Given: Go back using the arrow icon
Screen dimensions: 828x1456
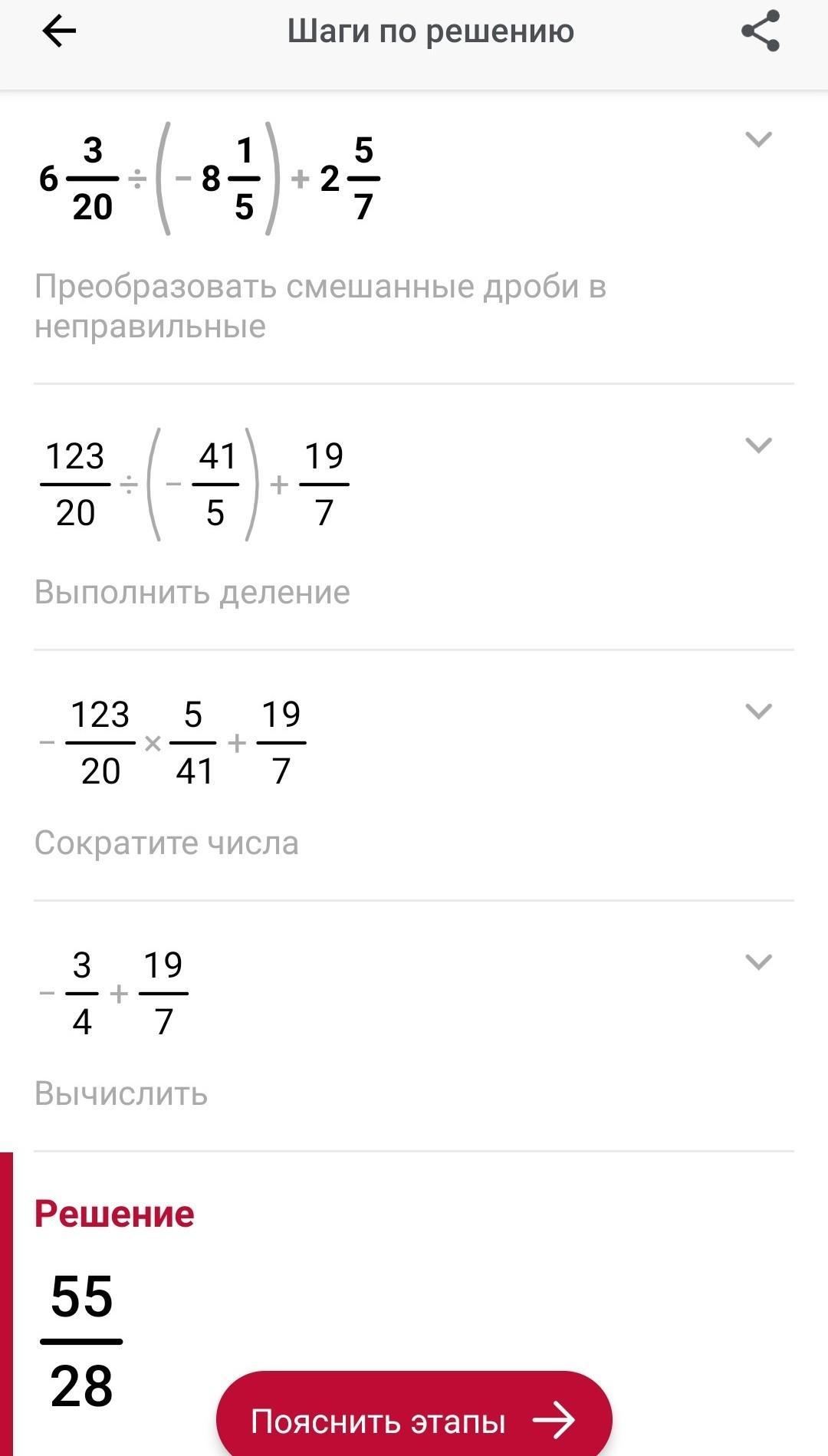Looking at the screenshot, I should coord(59,31).
